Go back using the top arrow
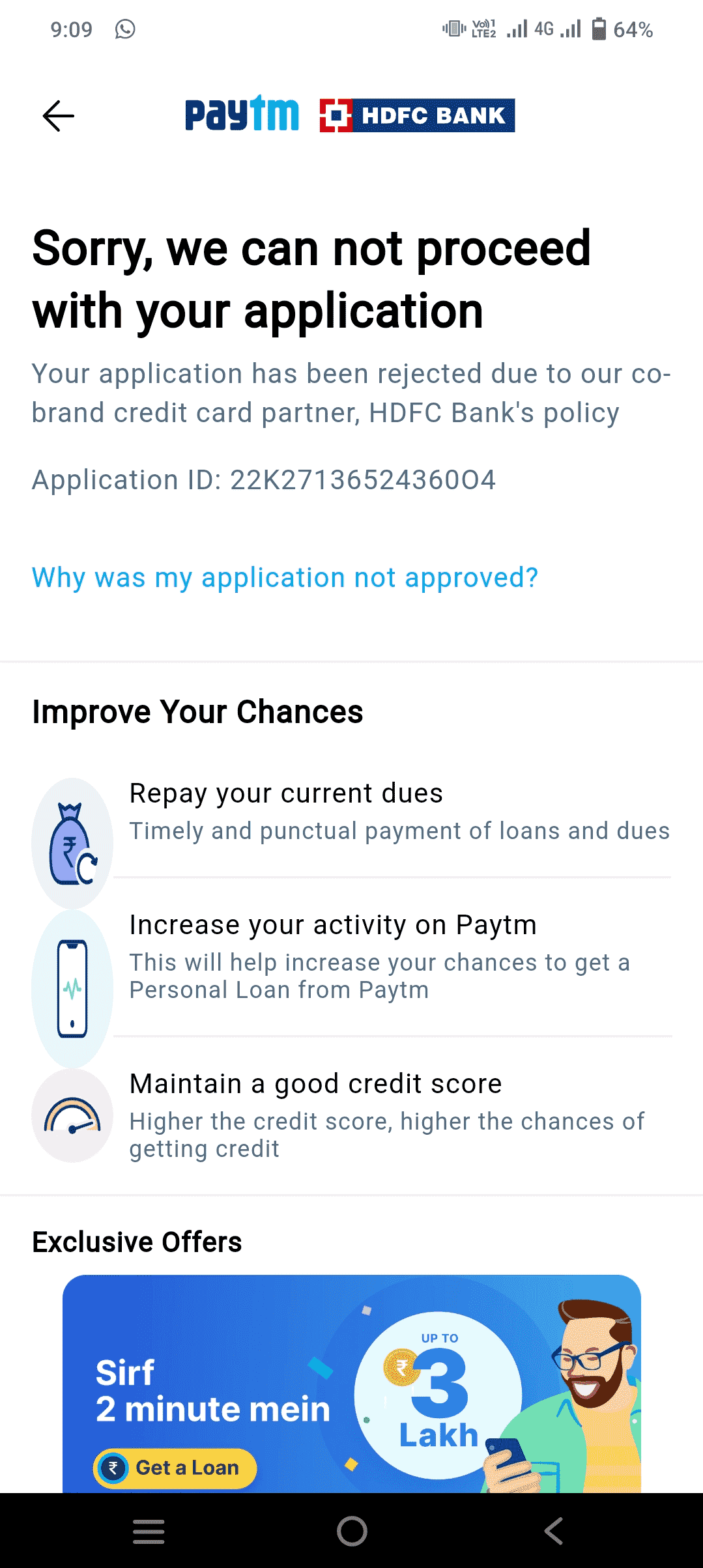This screenshot has height=1568, width=703. (x=59, y=116)
